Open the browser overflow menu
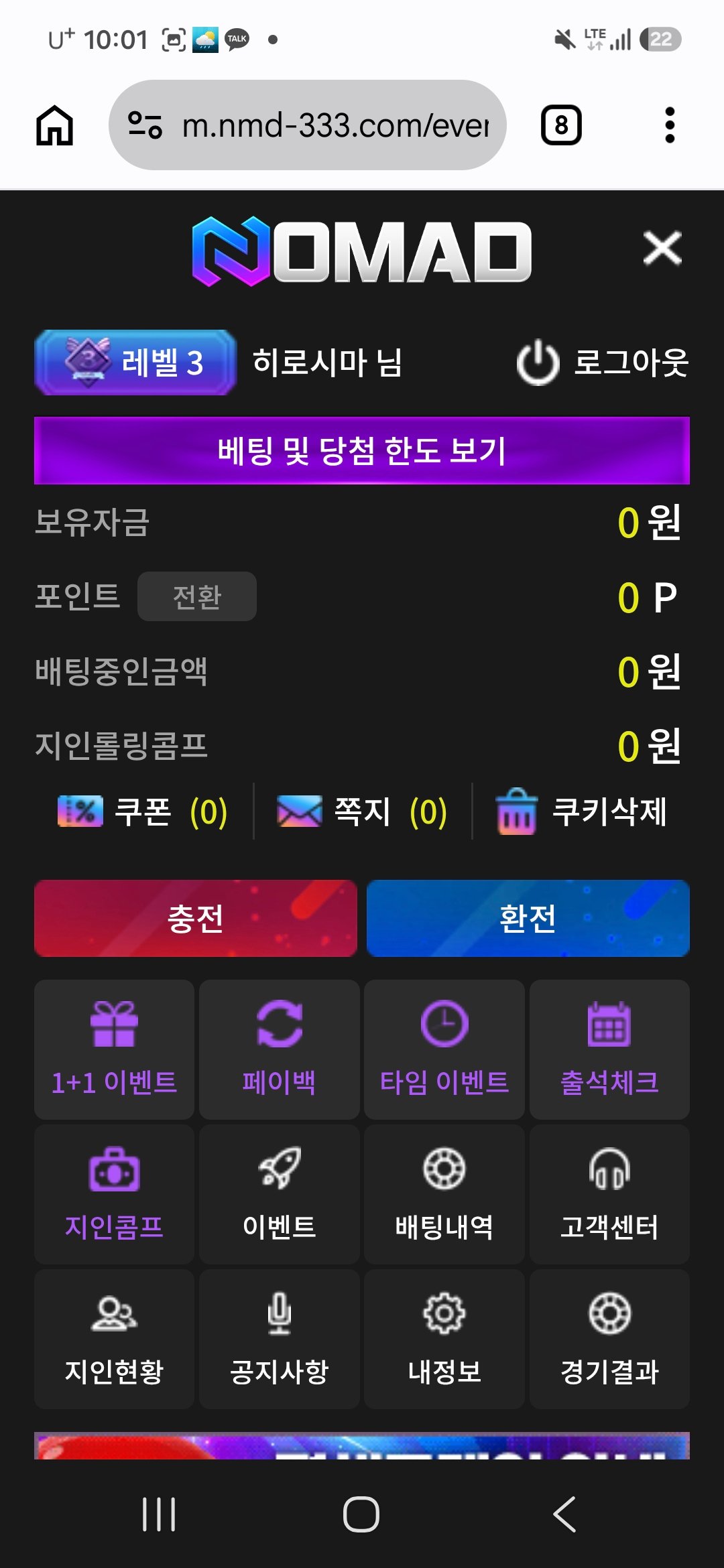The height and width of the screenshot is (1568, 724). pyautogui.click(x=670, y=125)
